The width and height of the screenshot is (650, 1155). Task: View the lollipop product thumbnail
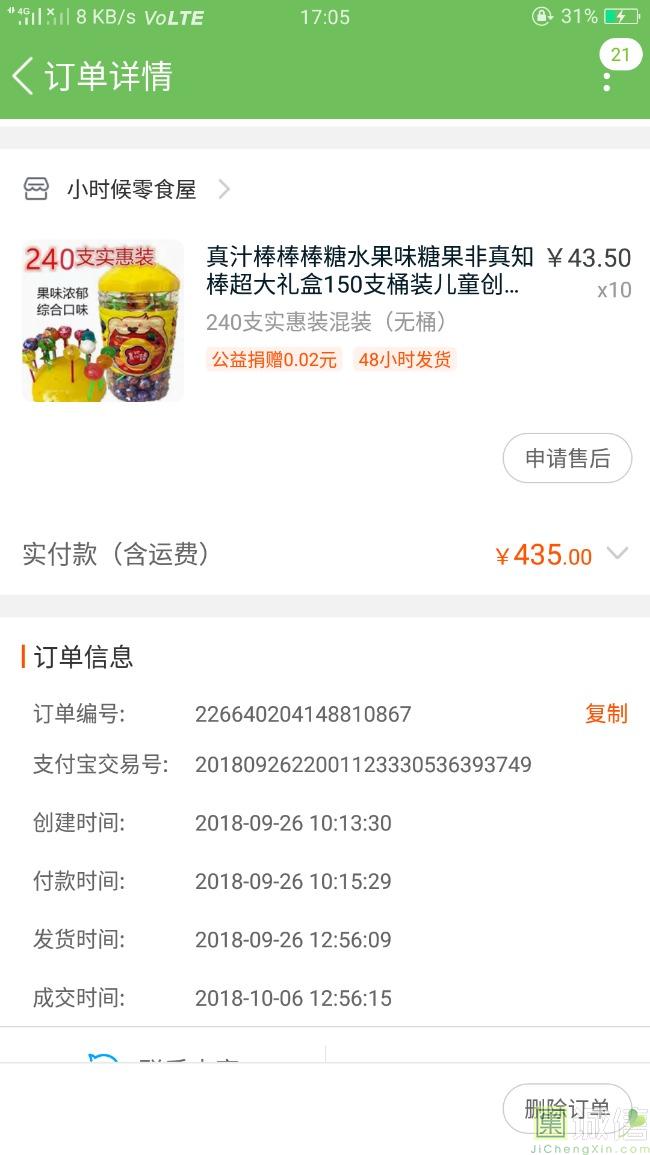tap(103, 321)
